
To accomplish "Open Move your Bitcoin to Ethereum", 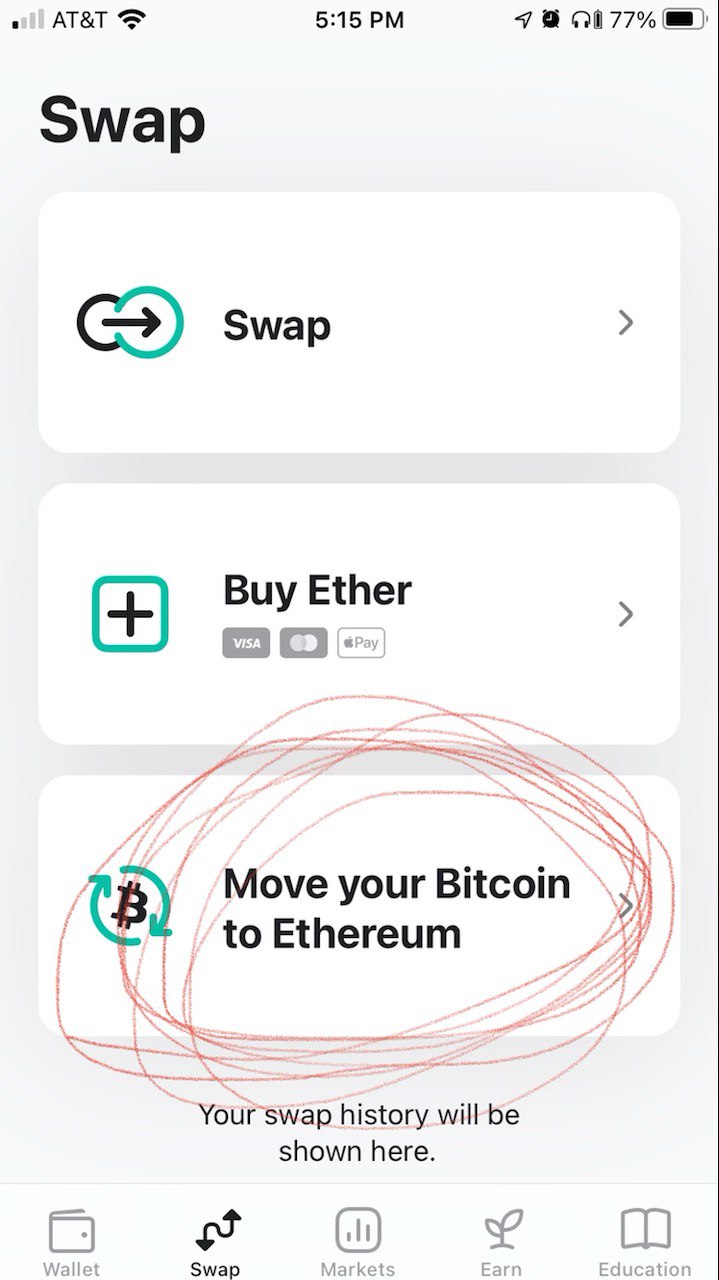I will (359, 905).
